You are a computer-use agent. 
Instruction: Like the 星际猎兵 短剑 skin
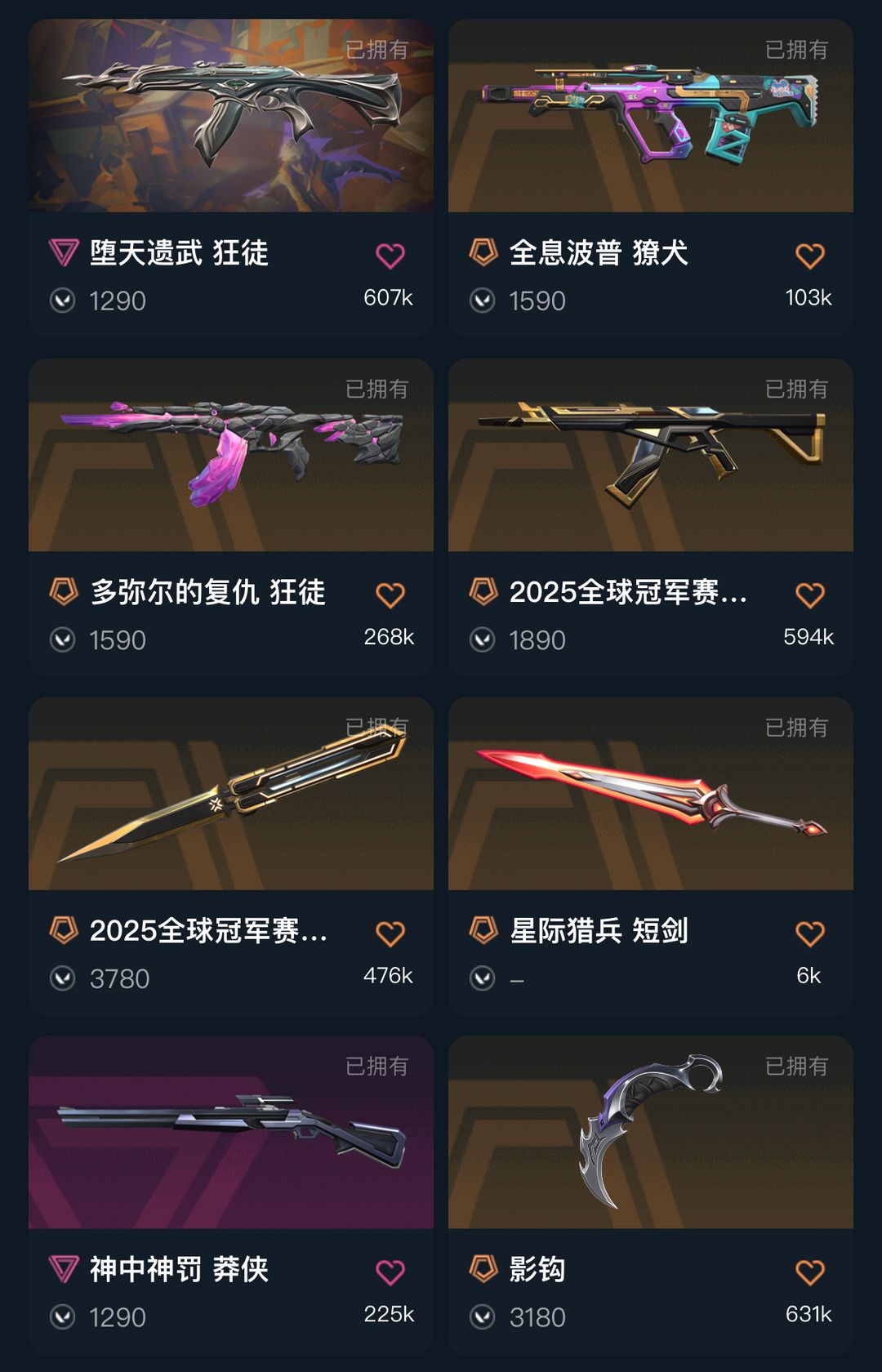(810, 933)
